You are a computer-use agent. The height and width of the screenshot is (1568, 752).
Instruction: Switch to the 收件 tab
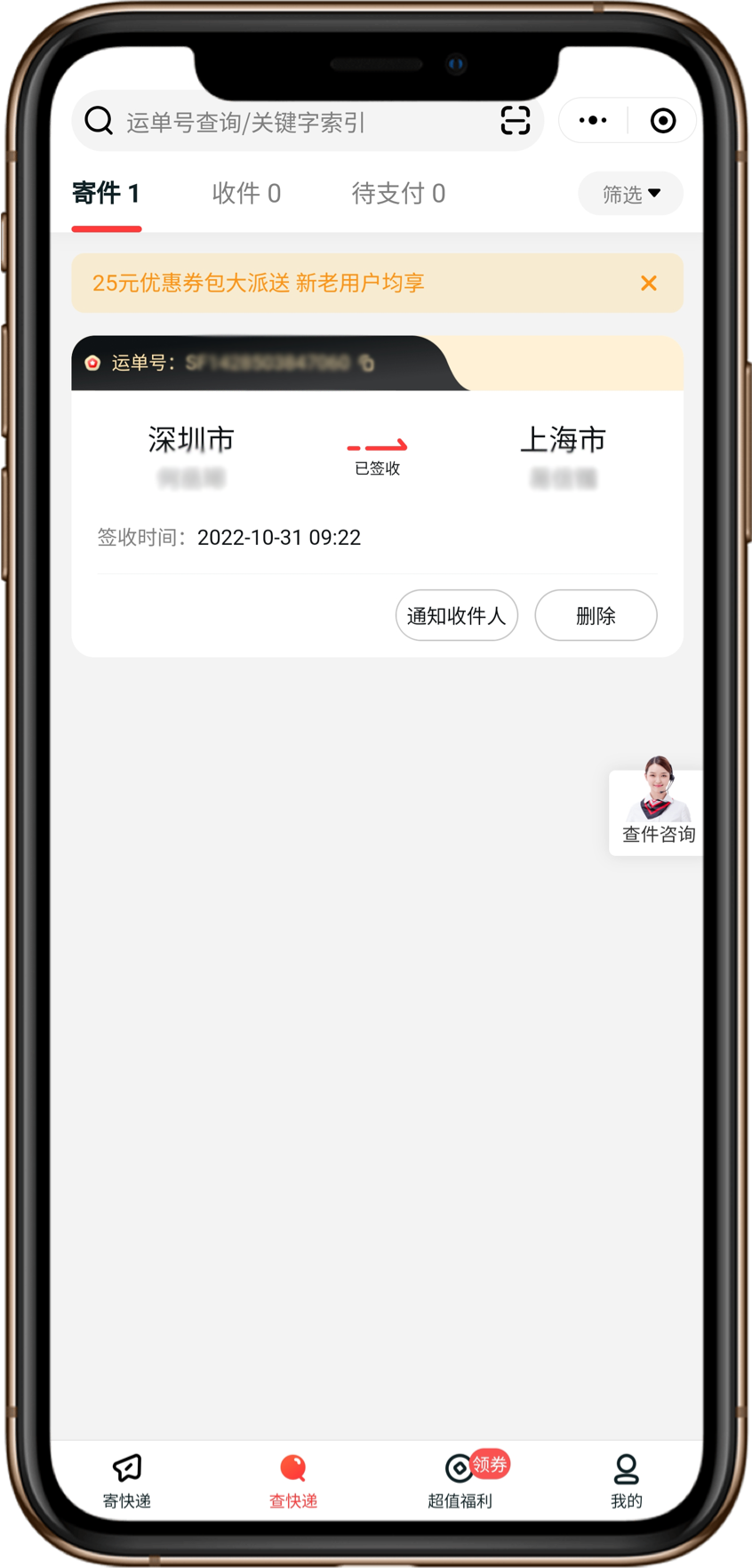(246, 193)
